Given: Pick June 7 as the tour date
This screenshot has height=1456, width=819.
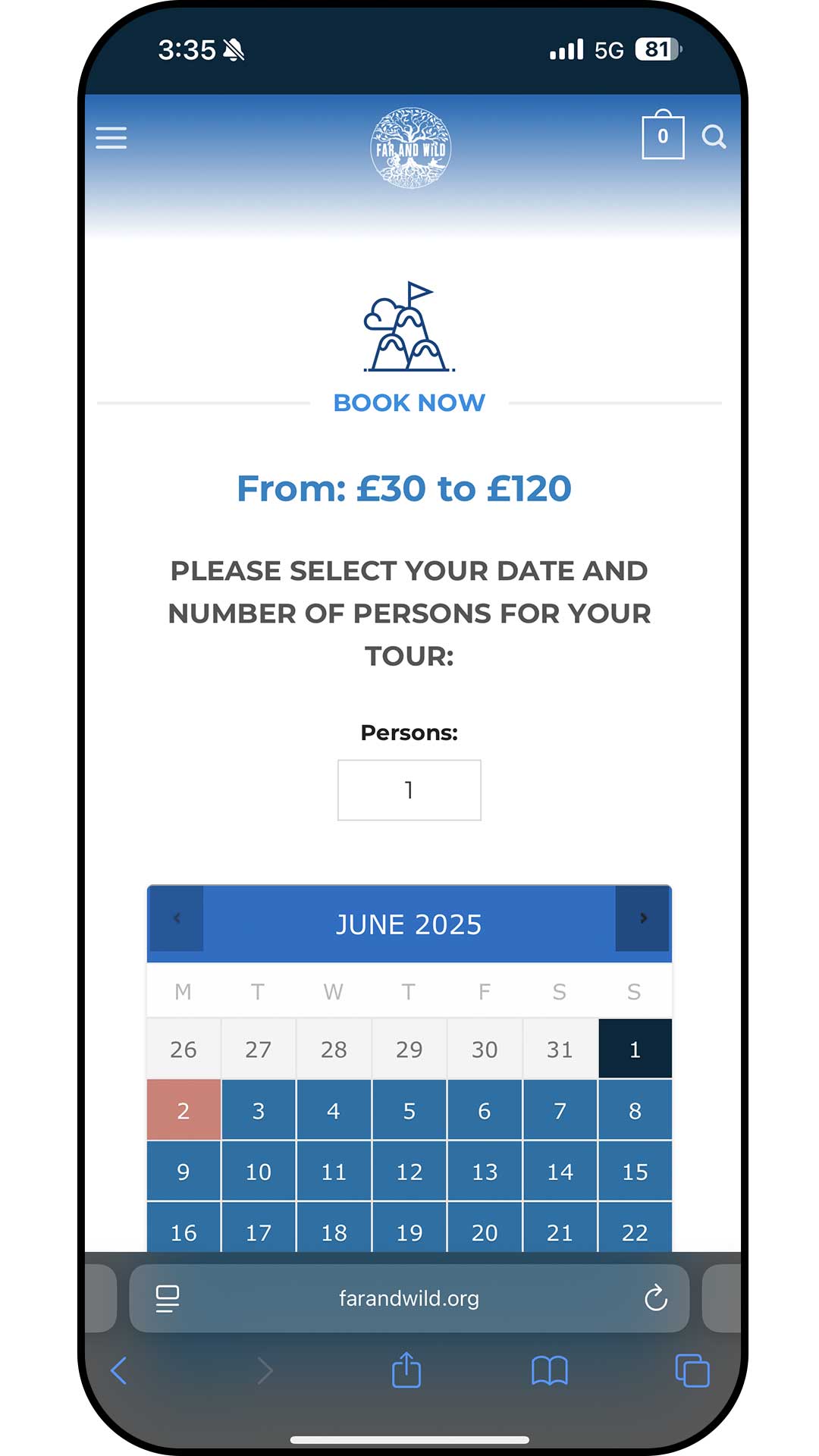Looking at the screenshot, I should pyautogui.click(x=560, y=1110).
